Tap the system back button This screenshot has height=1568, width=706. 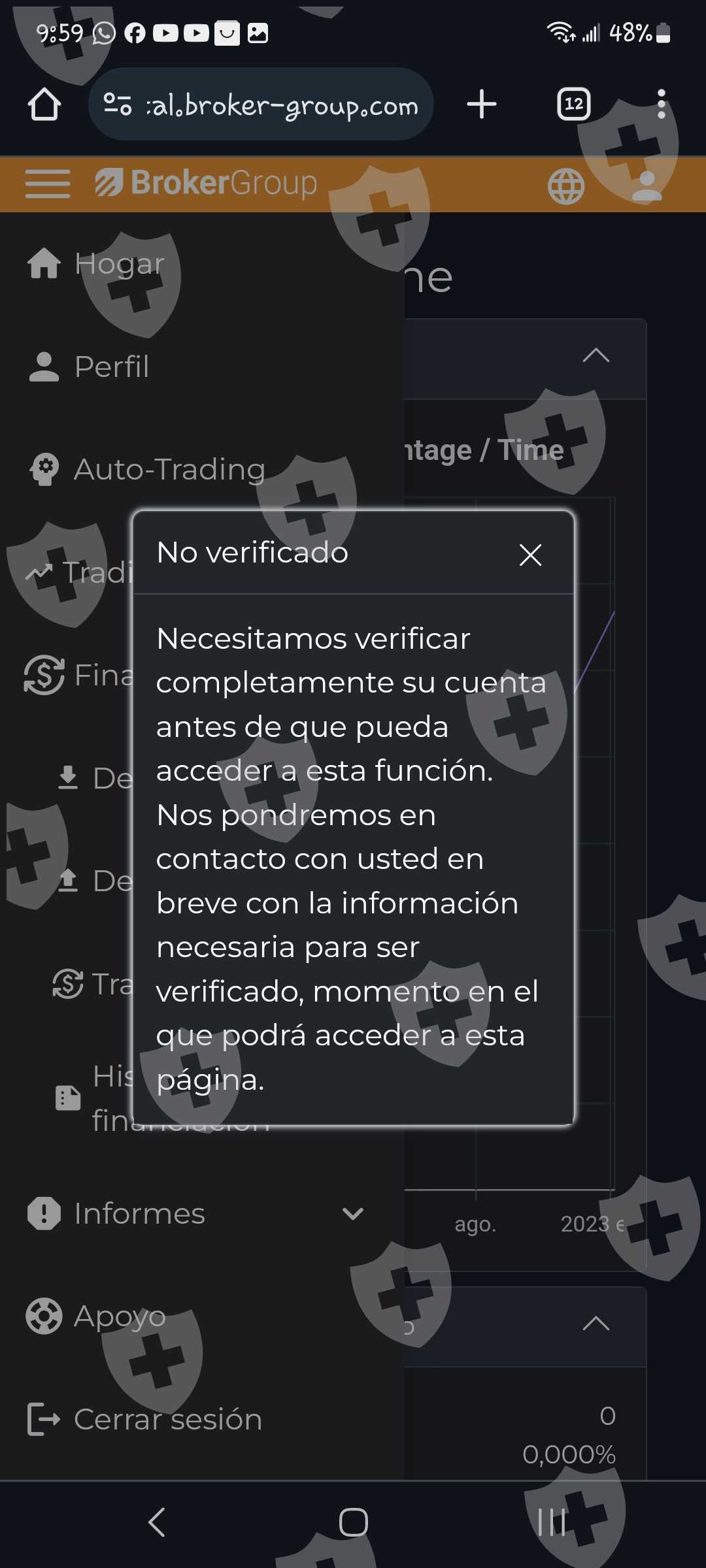point(157,1522)
